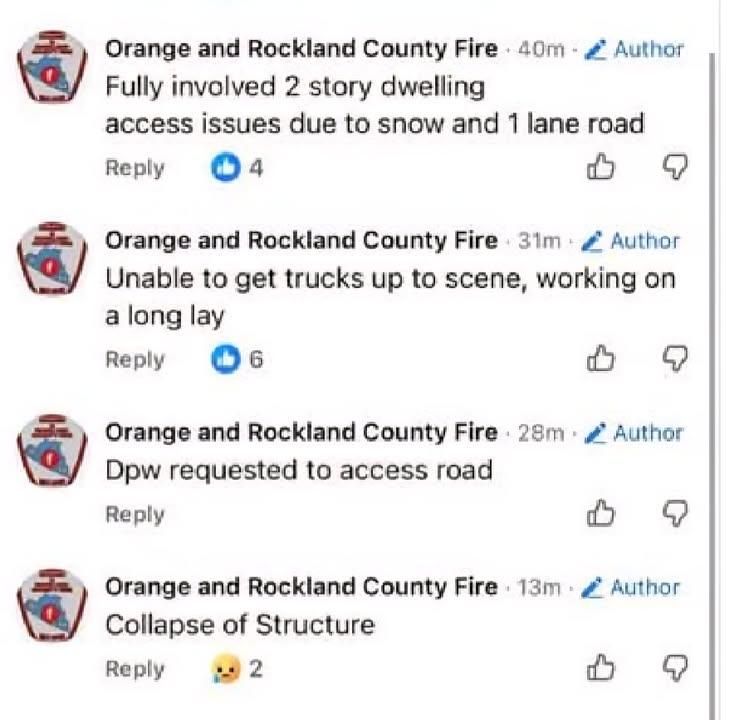Like the 'Dpw requested to access road' comment
Screen dimensions: 749x720
coord(600,513)
